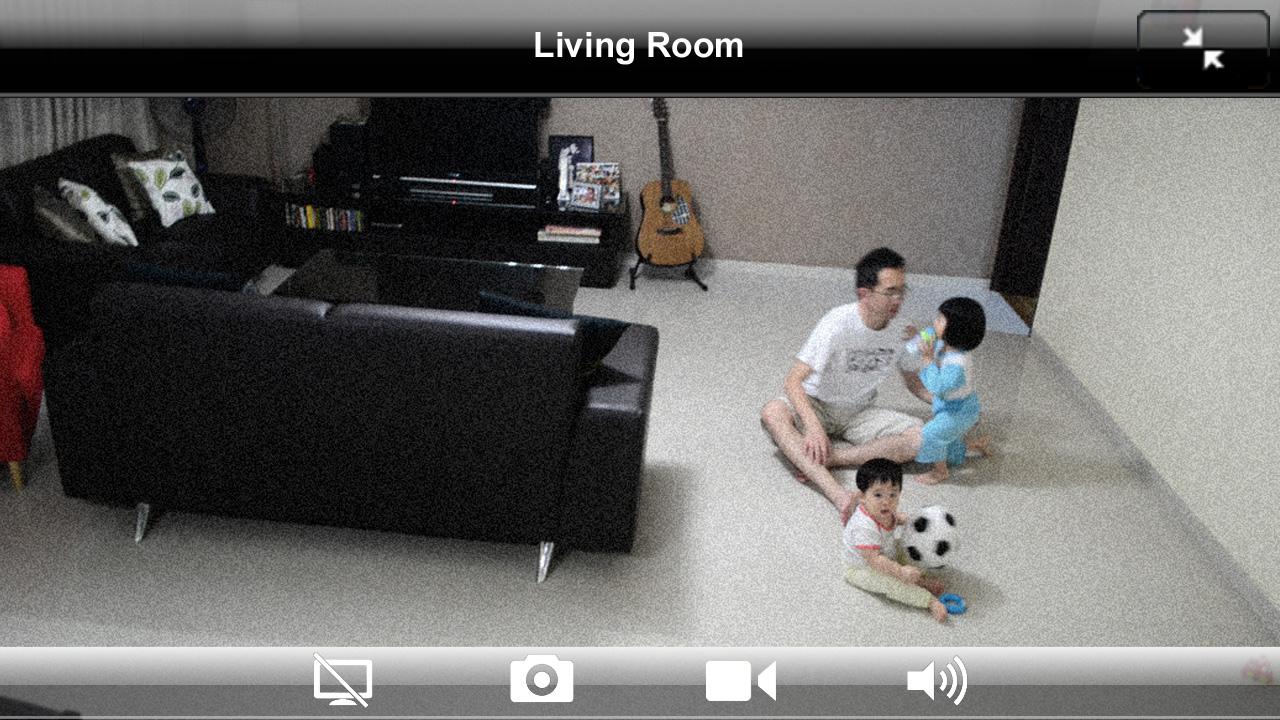Image resolution: width=1280 pixels, height=720 pixels.
Task: Exit full screen with the collapse icon
Action: 1202,48
